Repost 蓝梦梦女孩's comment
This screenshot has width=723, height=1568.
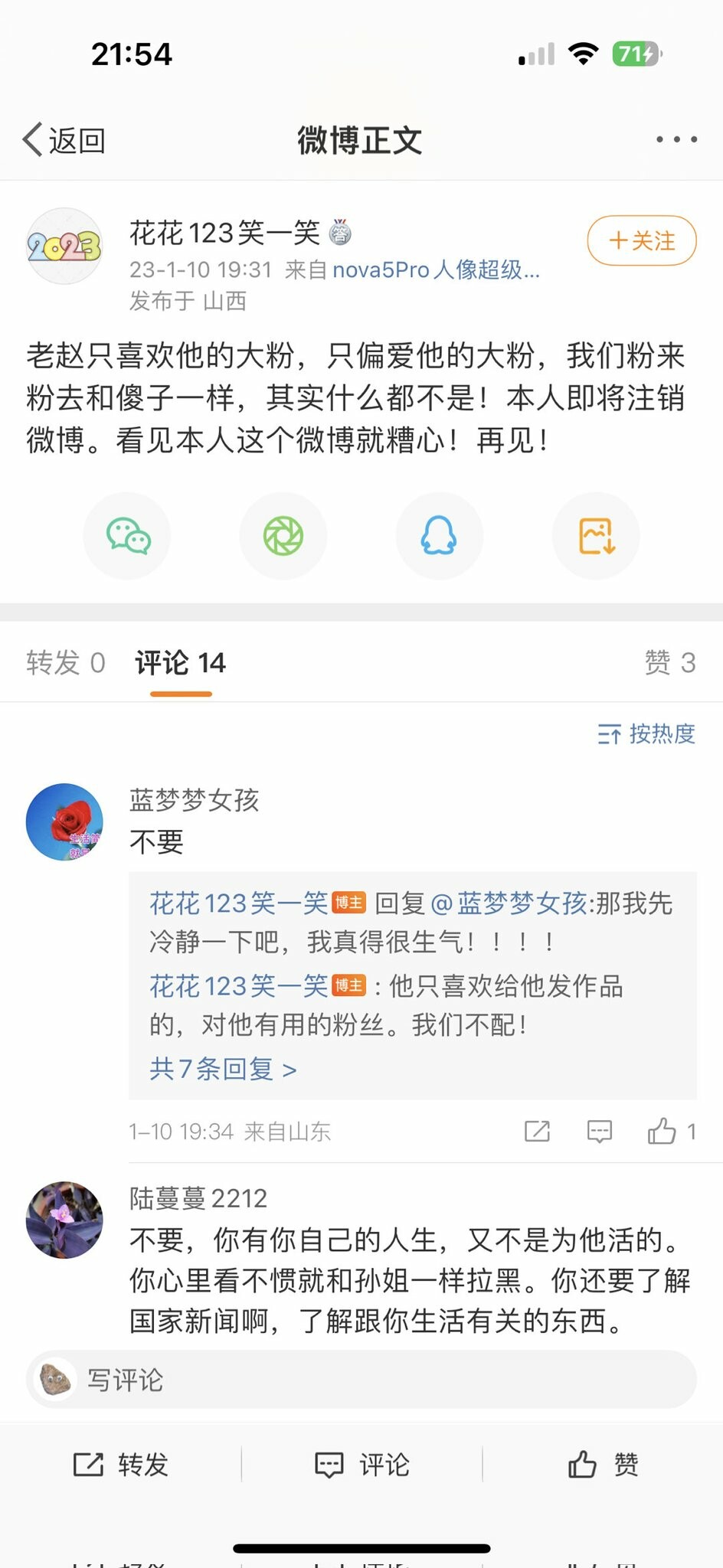click(x=537, y=1131)
